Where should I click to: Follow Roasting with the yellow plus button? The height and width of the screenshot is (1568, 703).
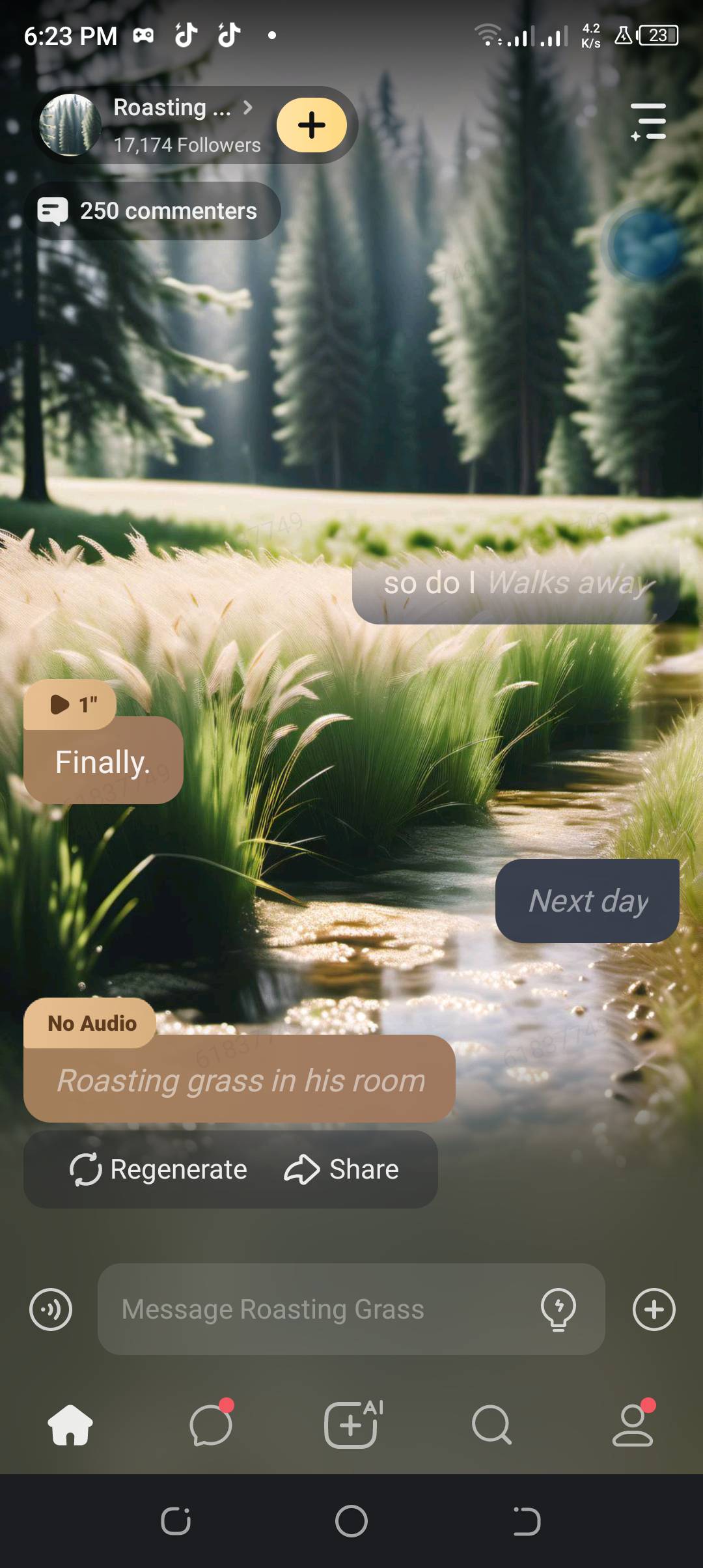(312, 125)
